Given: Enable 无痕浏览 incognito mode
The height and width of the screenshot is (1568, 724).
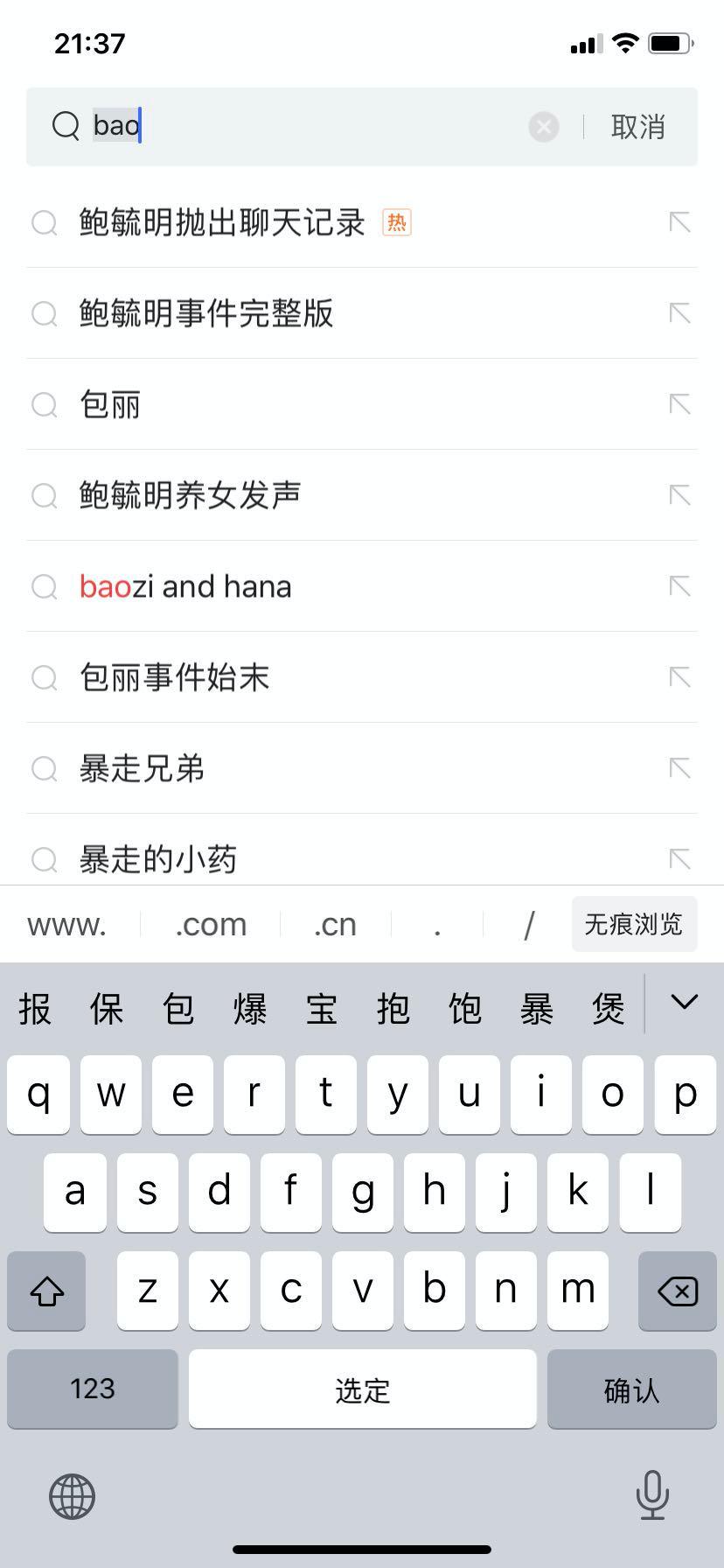Looking at the screenshot, I should 634,924.
